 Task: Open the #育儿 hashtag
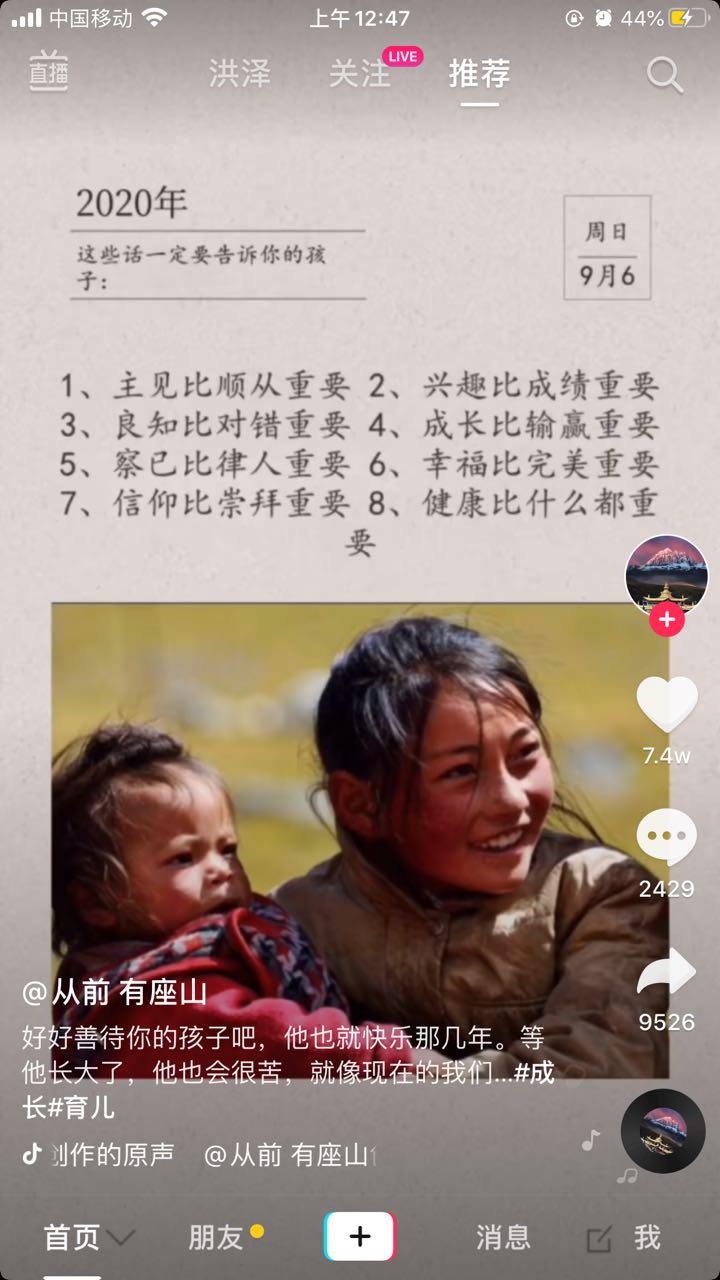pos(82,1107)
